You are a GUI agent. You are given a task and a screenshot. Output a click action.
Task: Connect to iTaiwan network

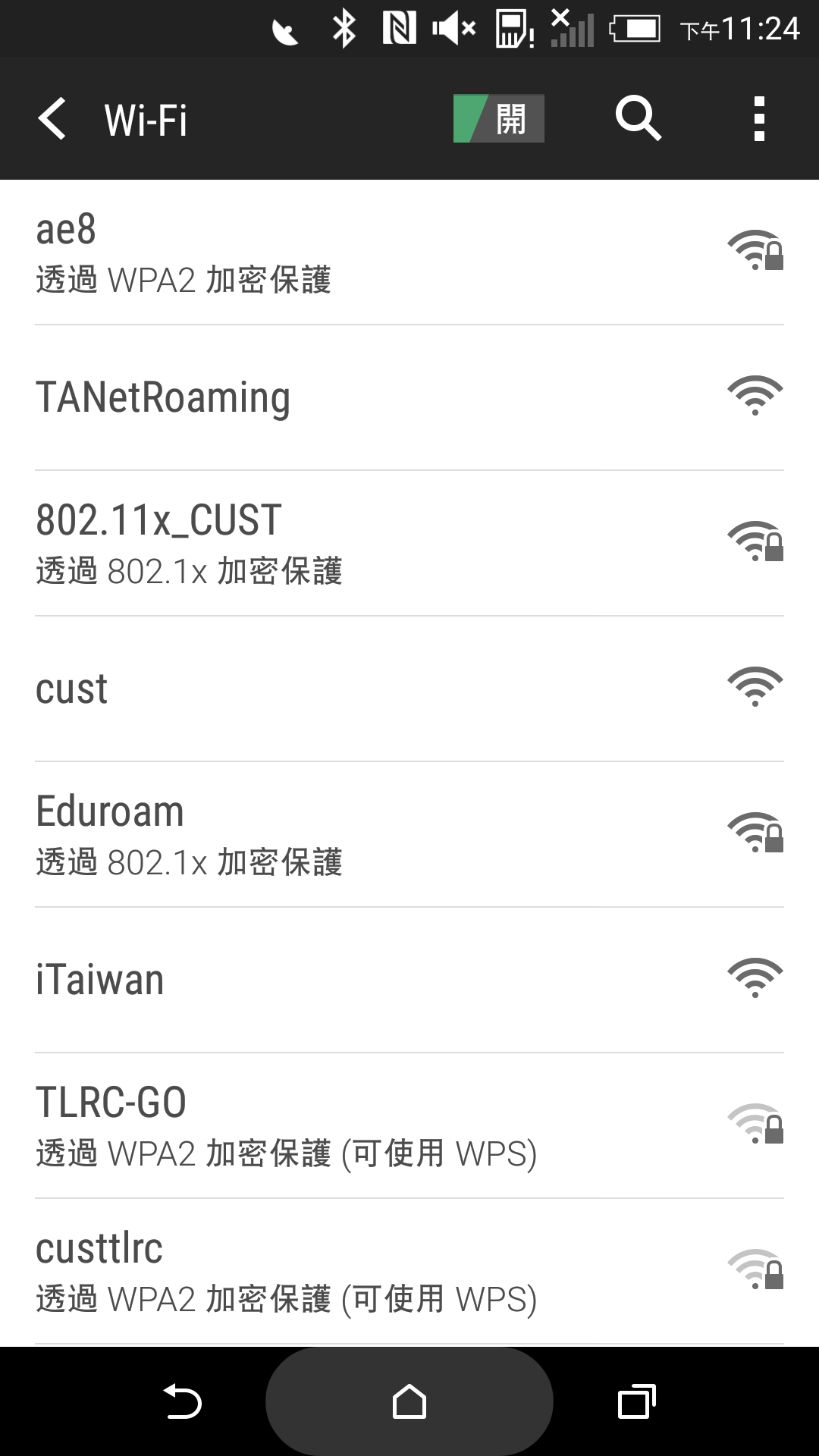[x=409, y=981]
